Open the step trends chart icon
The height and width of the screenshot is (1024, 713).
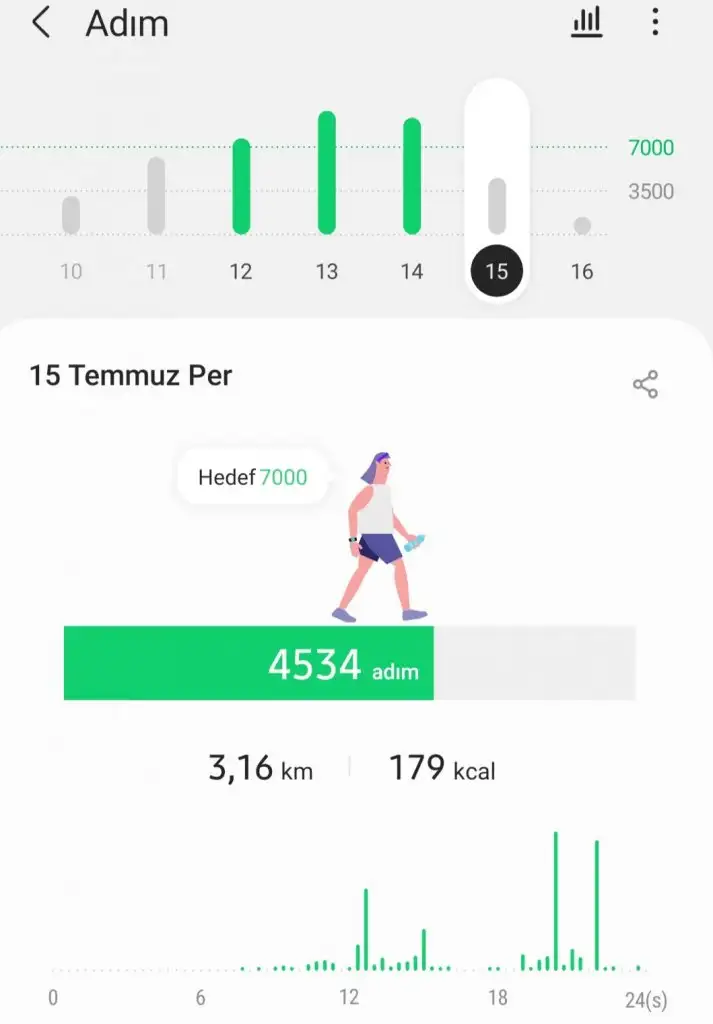pos(587,22)
